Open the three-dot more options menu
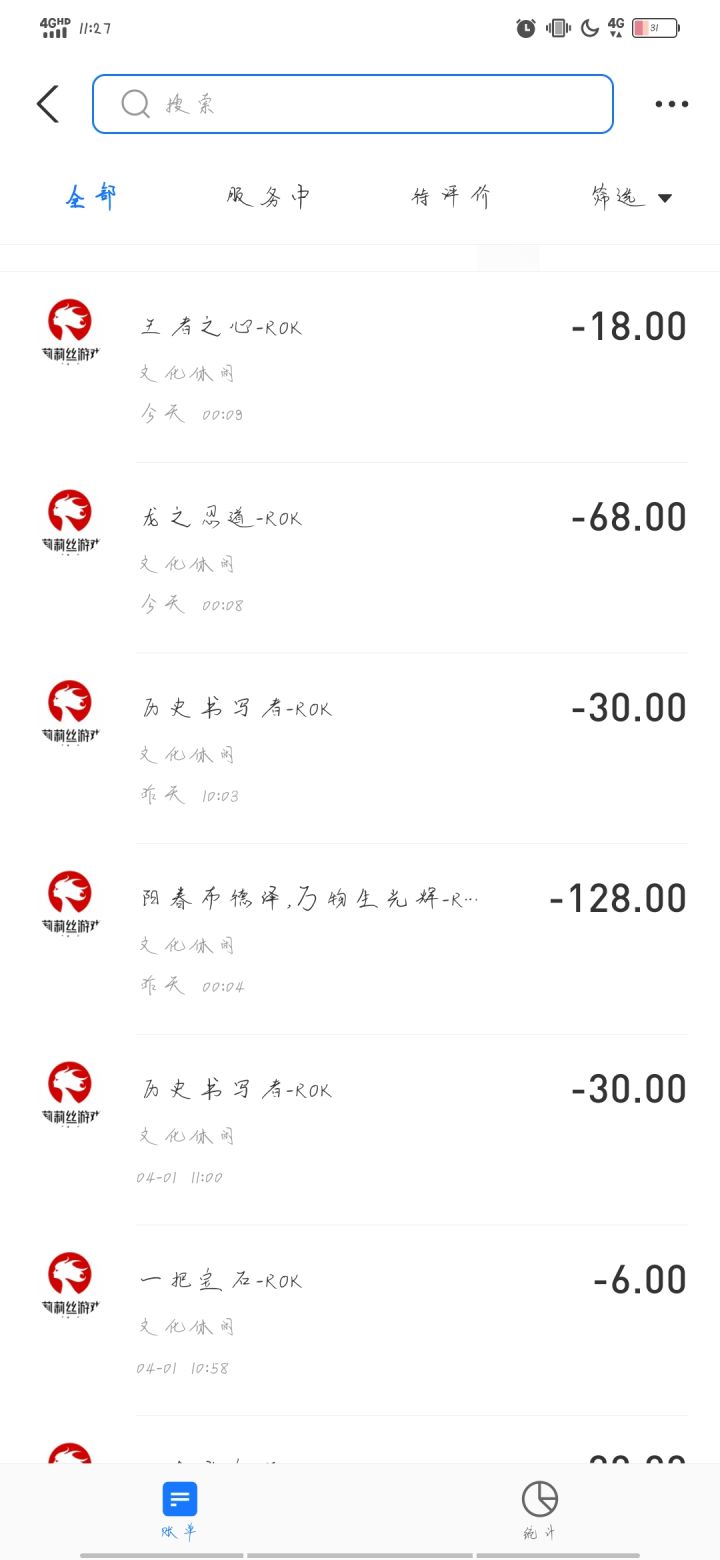The image size is (720, 1560). click(670, 103)
